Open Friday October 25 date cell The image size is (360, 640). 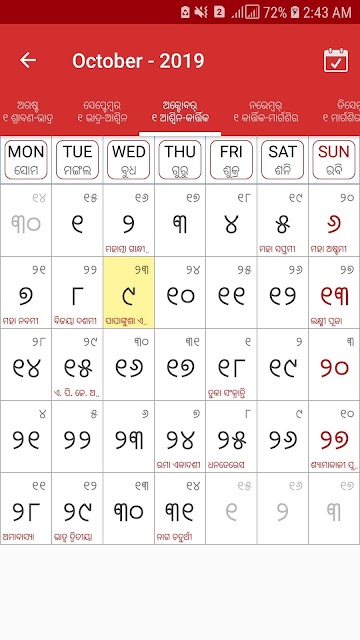231,436
